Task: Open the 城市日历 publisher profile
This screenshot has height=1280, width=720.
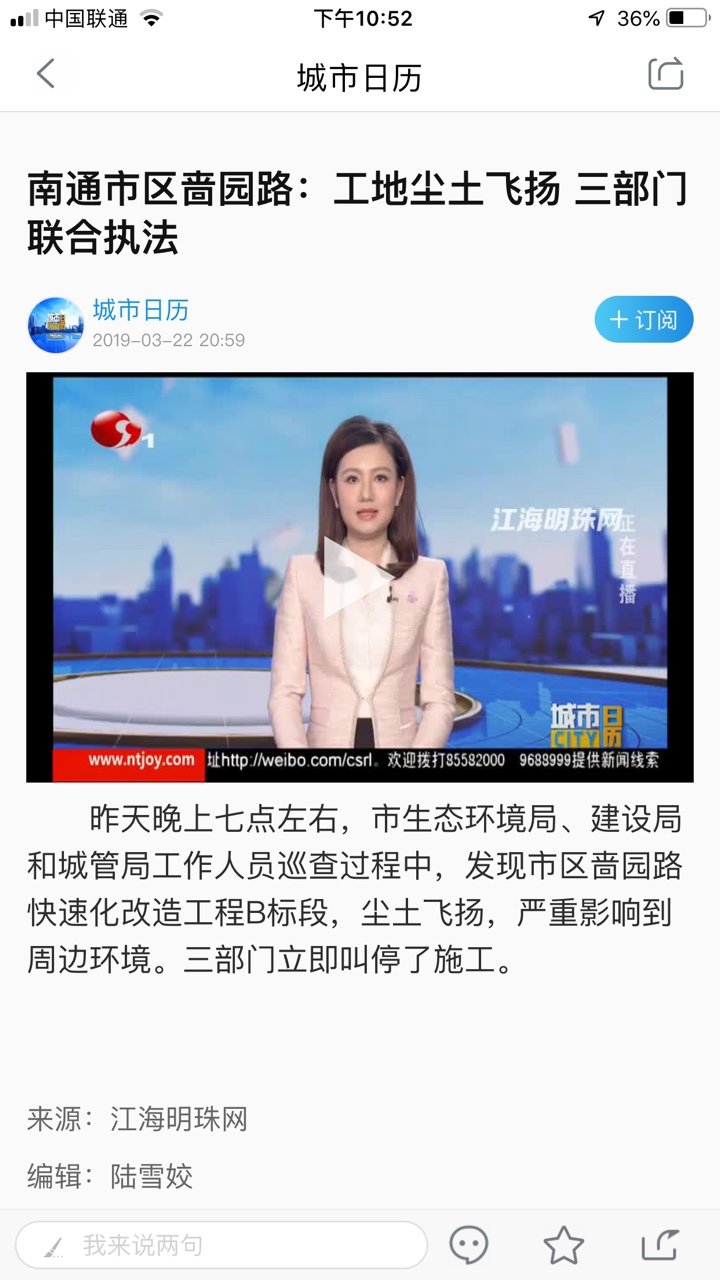Action: point(140,310)
